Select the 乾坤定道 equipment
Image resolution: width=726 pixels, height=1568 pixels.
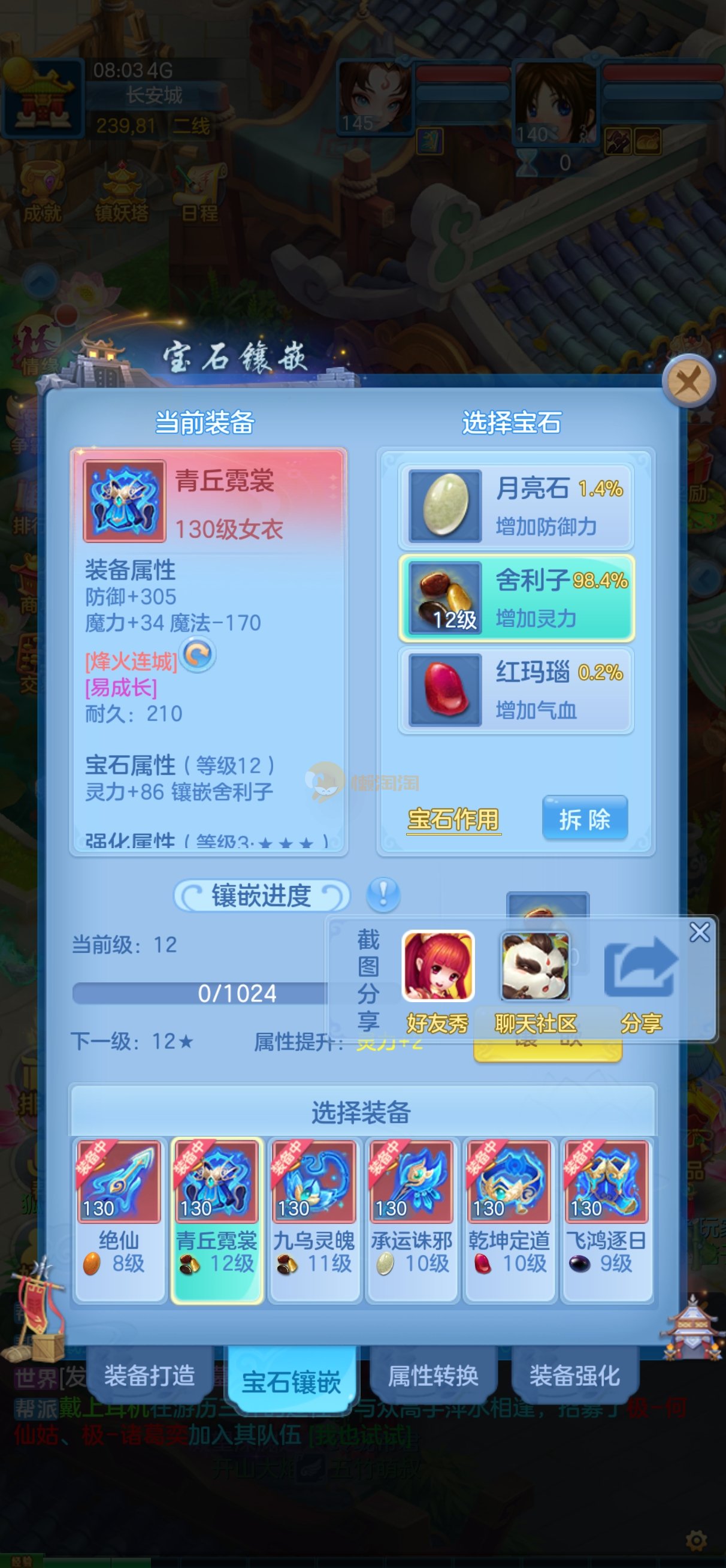point(509,1220)
